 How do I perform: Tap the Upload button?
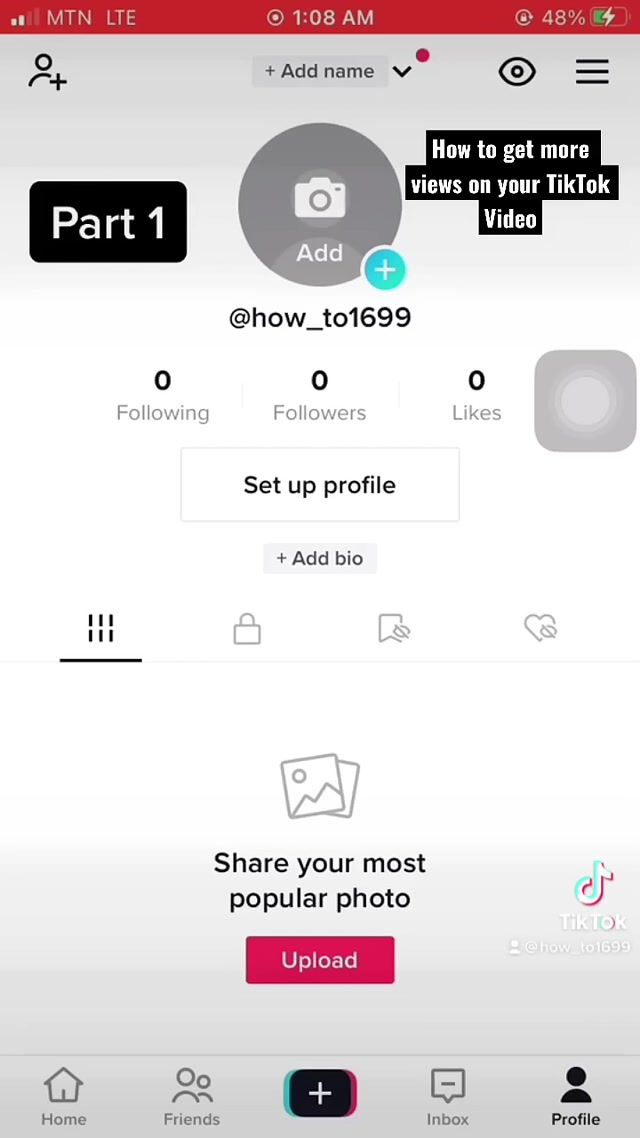(319, 960)
